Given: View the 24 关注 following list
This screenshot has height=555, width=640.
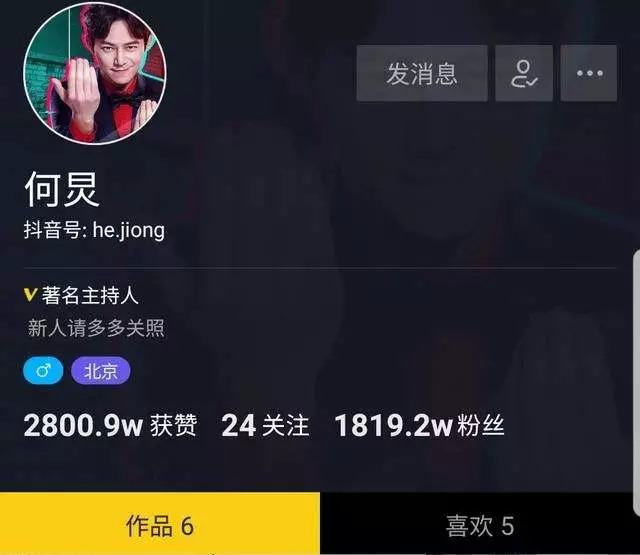Looking at the screenshot, I should [x=265, y=427].
